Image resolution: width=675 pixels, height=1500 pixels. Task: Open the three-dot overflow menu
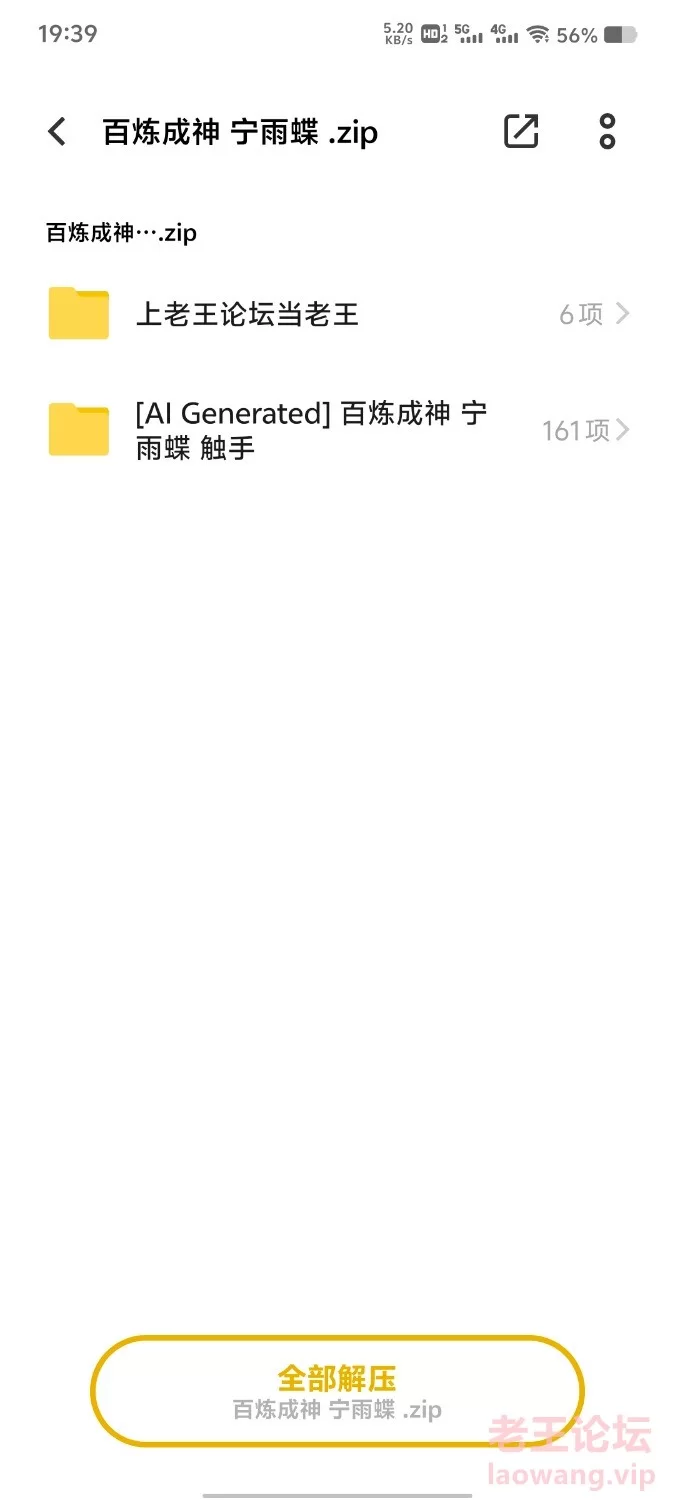point(607,132)
